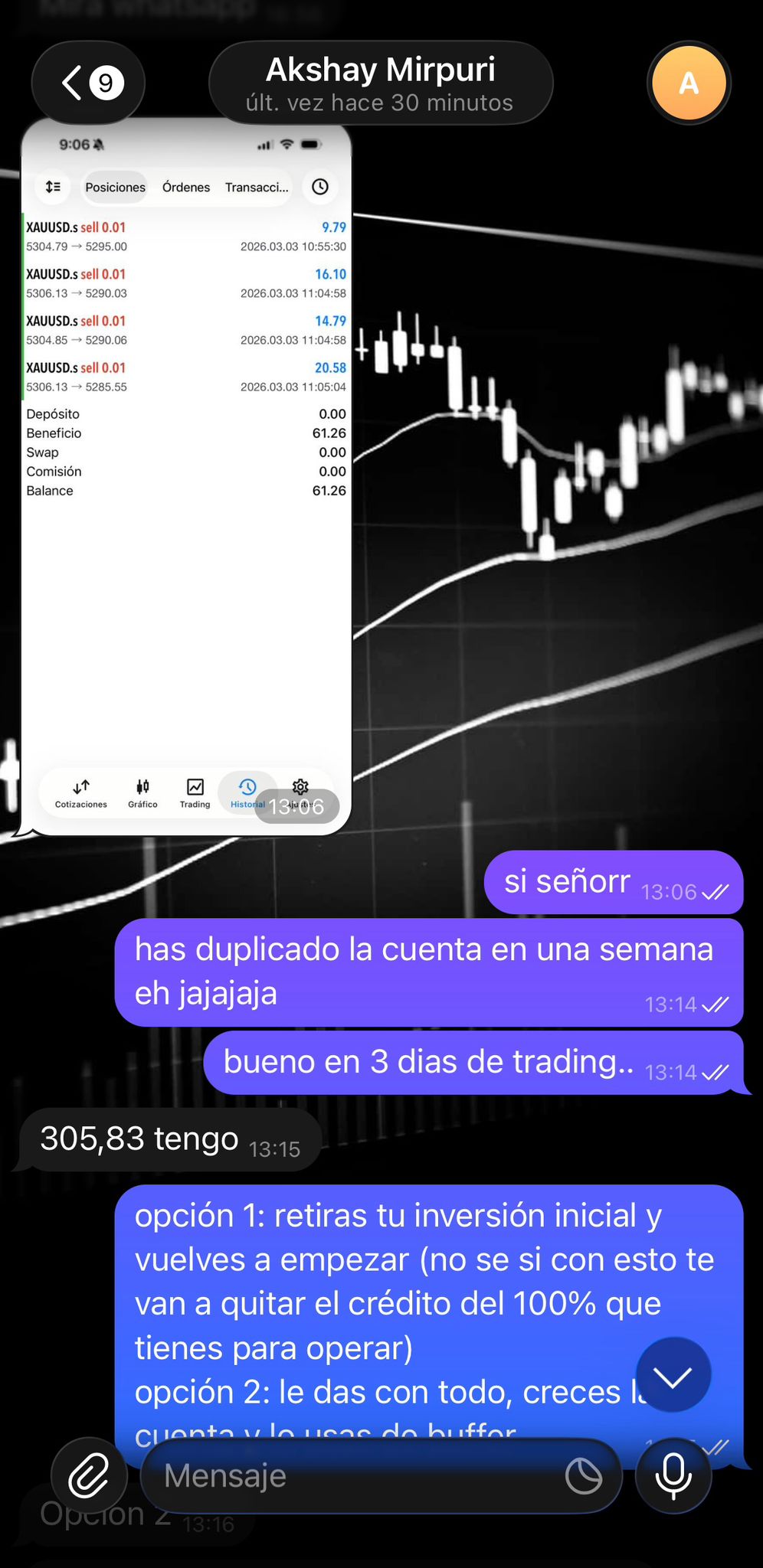
Task: Open the sticker panel icon
Action: click(583, 1475)
